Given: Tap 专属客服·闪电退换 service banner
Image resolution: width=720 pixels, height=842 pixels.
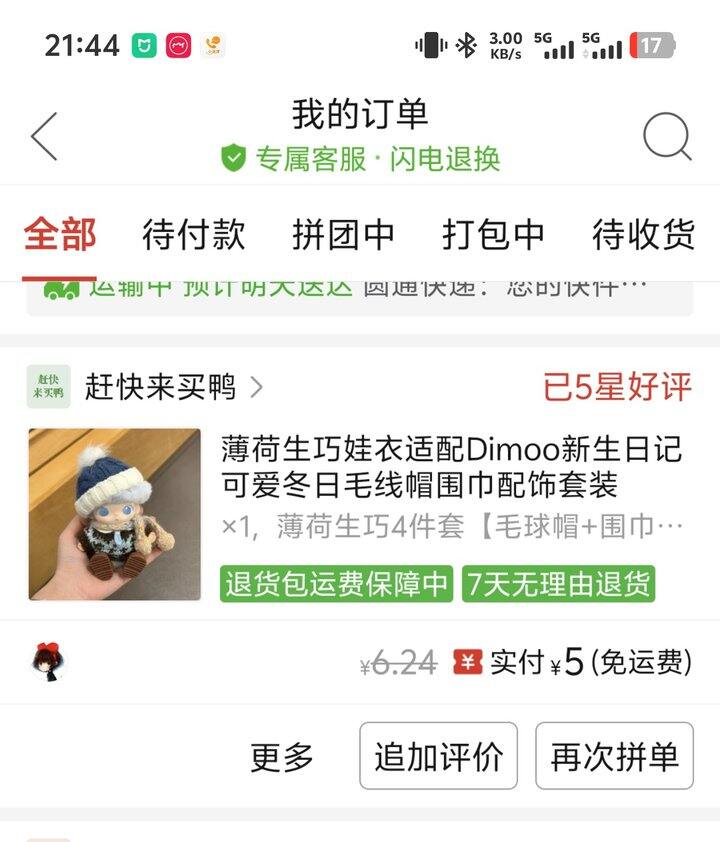Looking at the screenshot, I should [360, 159].
